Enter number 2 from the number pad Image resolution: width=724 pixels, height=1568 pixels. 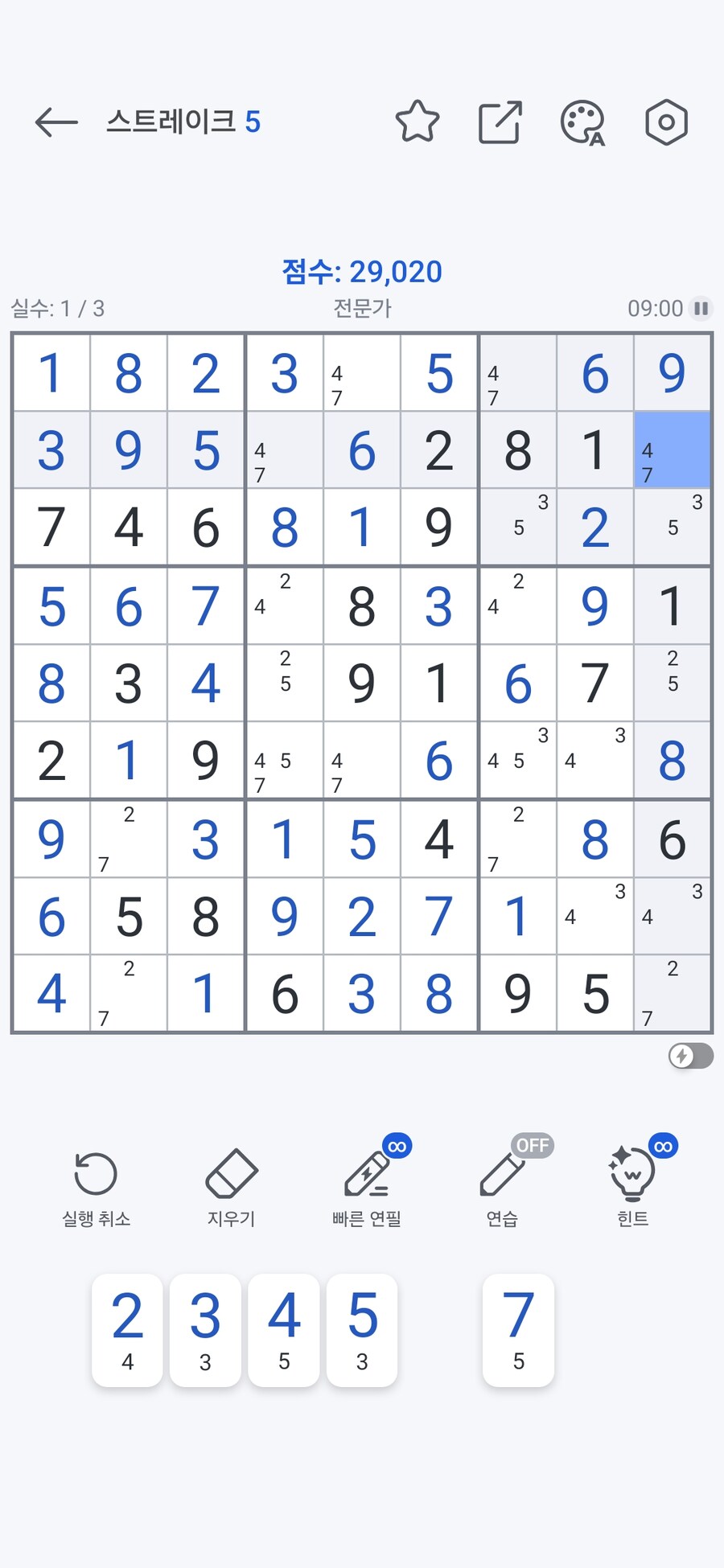click(127, 1329)
